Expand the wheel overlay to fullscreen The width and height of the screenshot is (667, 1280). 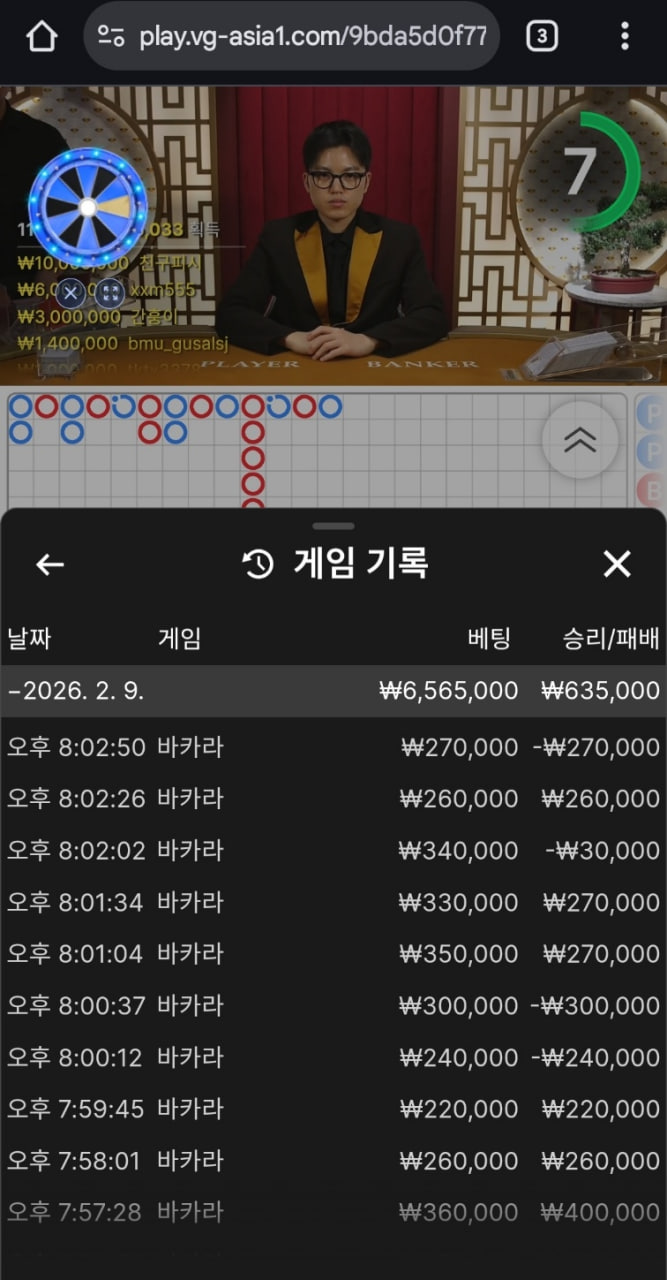(x=110, y=293)
